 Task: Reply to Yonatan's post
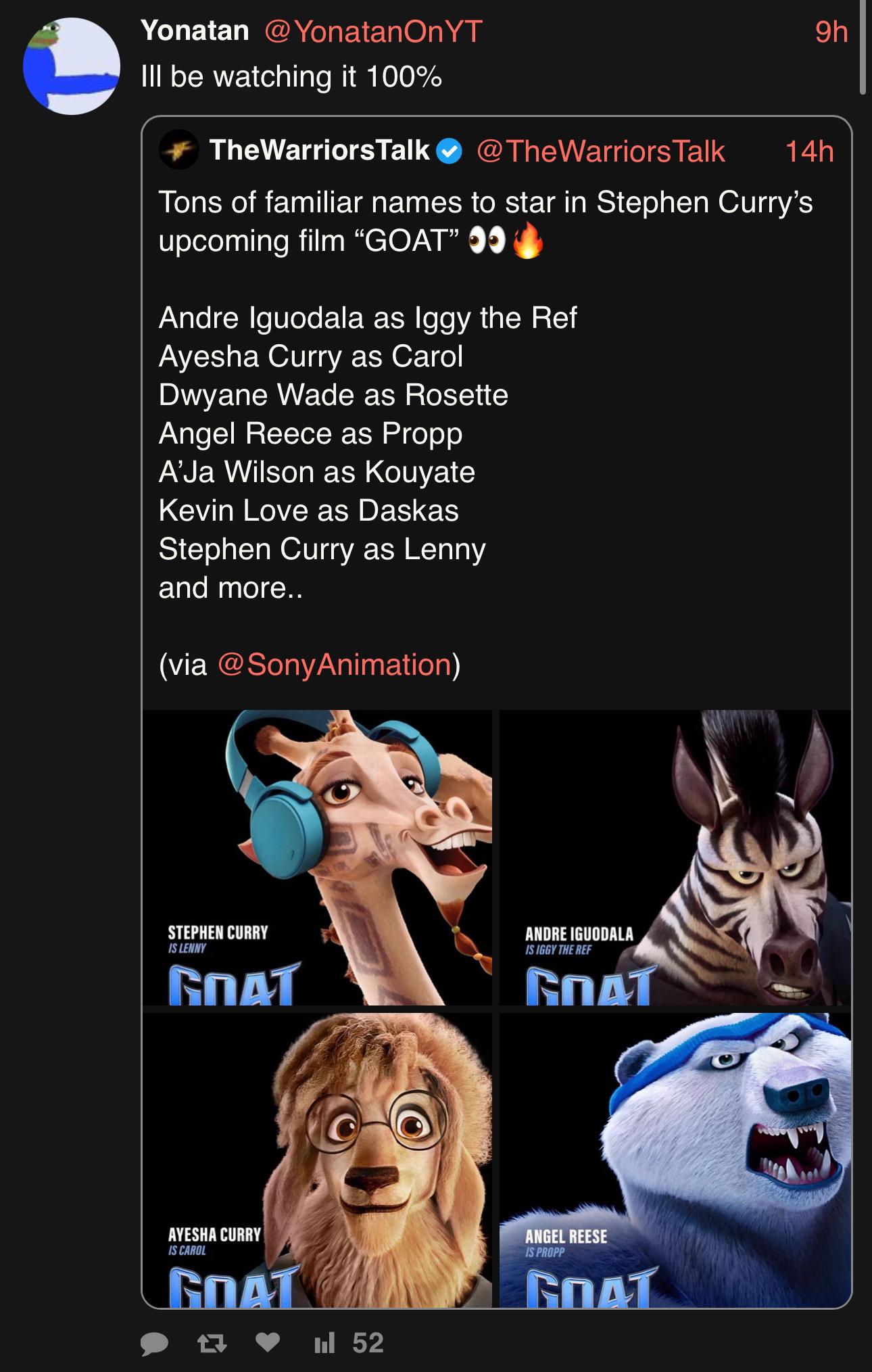[x=154, y=1343]
